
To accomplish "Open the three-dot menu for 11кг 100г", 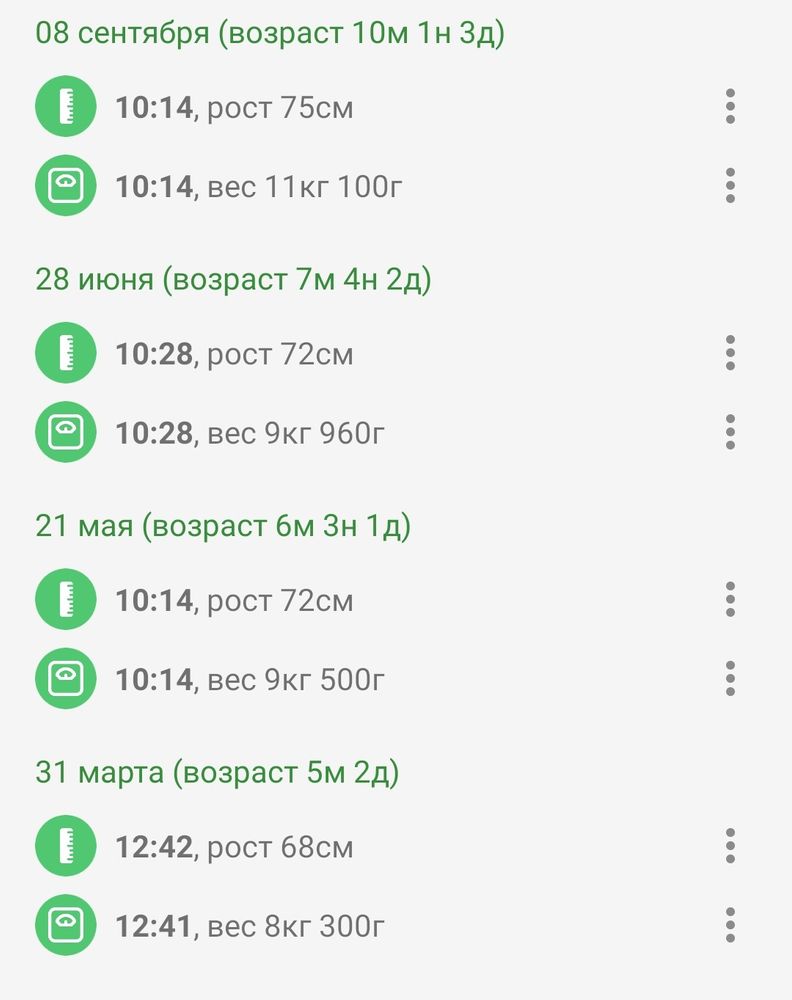I will click(x=729, y=185).
